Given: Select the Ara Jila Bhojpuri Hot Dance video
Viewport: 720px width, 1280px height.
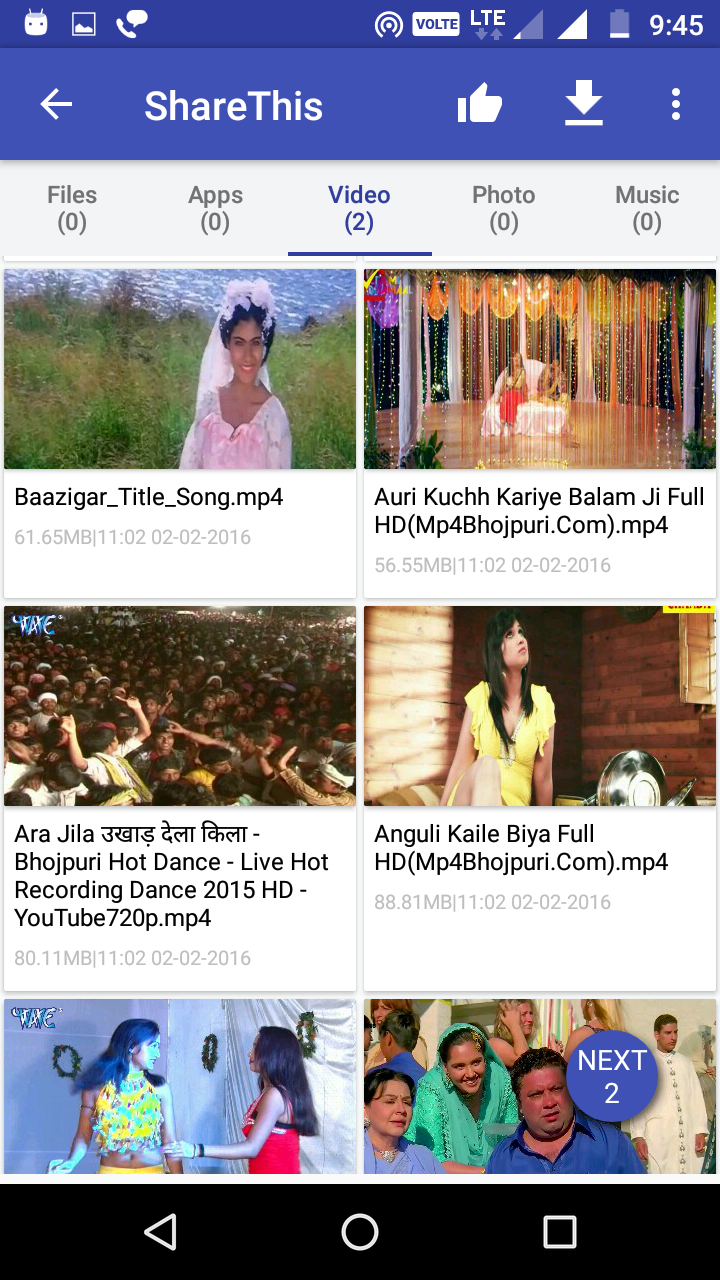Looking at the screenshot, I should (180, 798).
